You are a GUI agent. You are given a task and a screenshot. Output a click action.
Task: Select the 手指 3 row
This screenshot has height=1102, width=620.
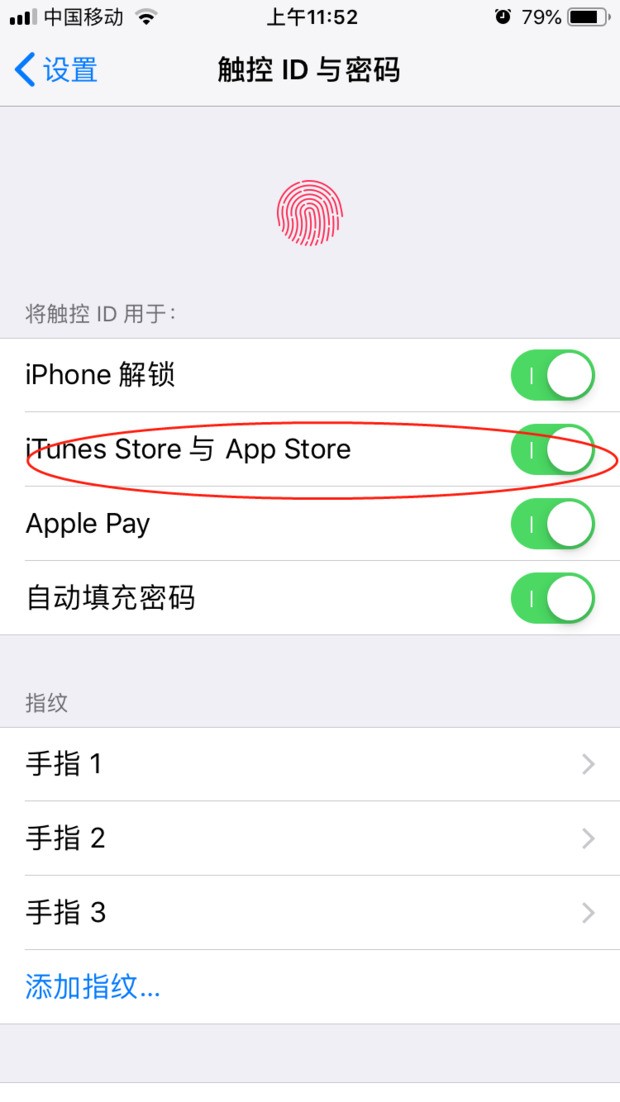[310, 912]
